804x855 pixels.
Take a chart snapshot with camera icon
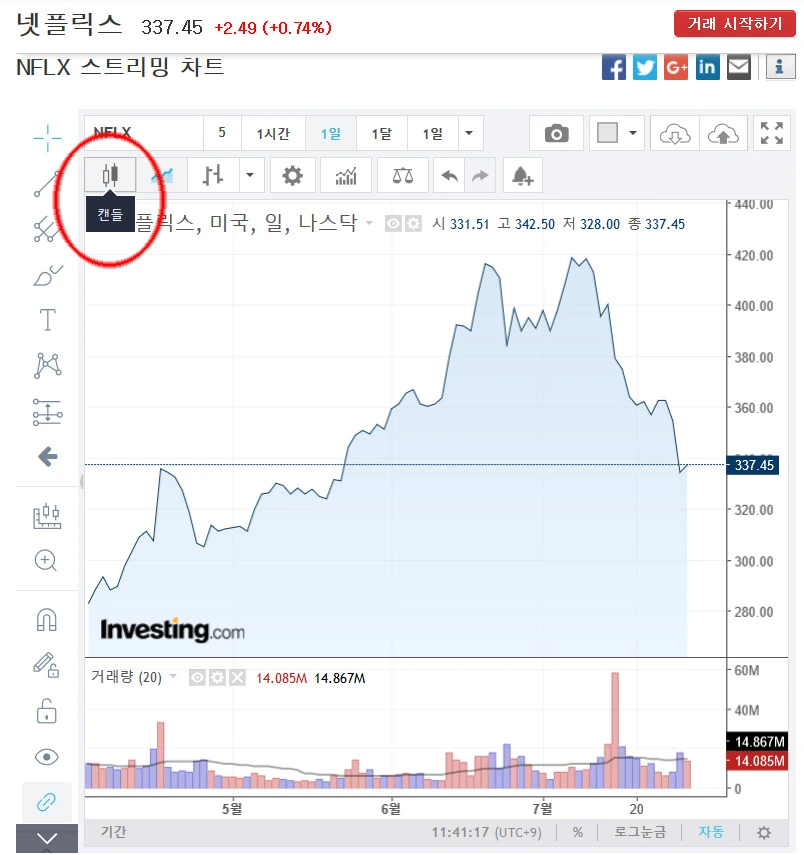pos(556,133)
